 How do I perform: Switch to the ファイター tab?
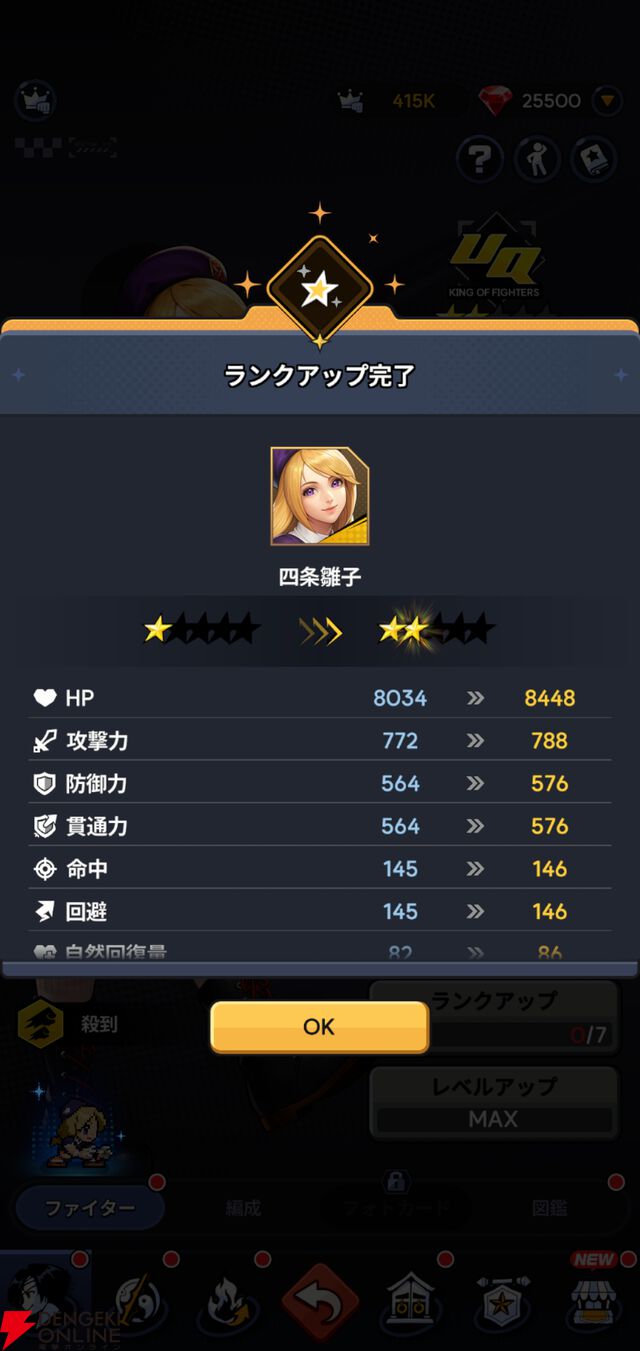[90, 1208]
